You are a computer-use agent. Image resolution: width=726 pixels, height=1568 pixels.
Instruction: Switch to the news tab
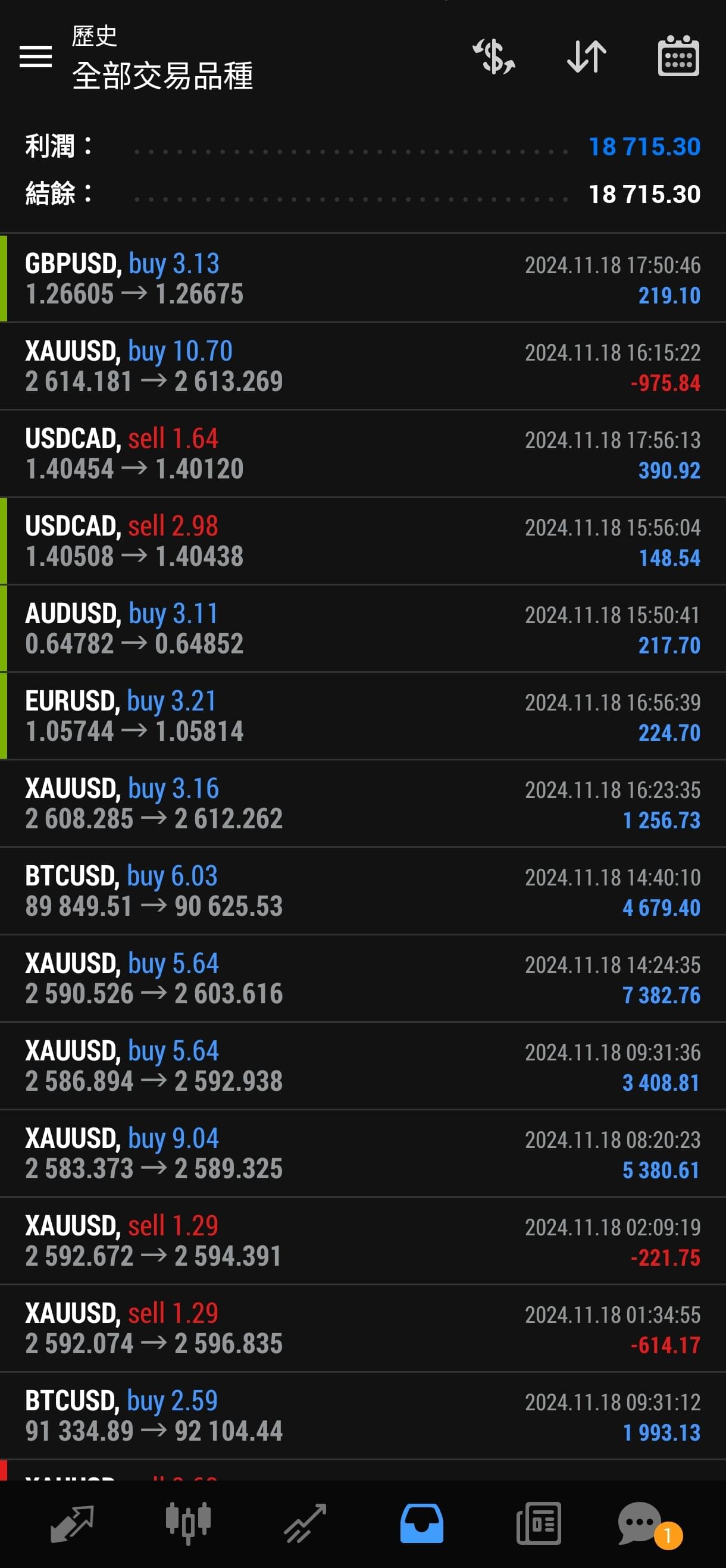[x=539, y=1523]
